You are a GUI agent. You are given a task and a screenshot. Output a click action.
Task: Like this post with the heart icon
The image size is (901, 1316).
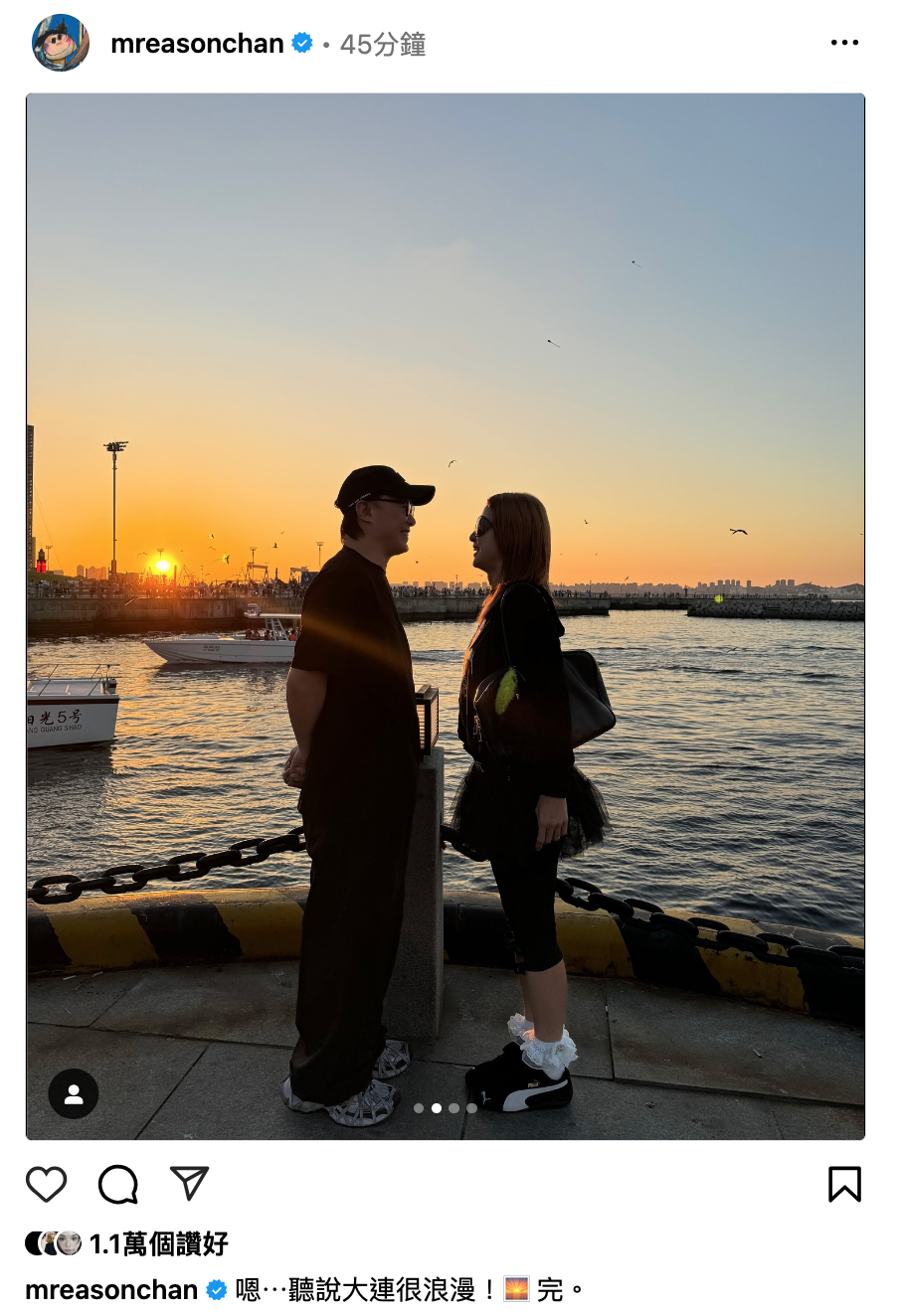coord(46,1184)
